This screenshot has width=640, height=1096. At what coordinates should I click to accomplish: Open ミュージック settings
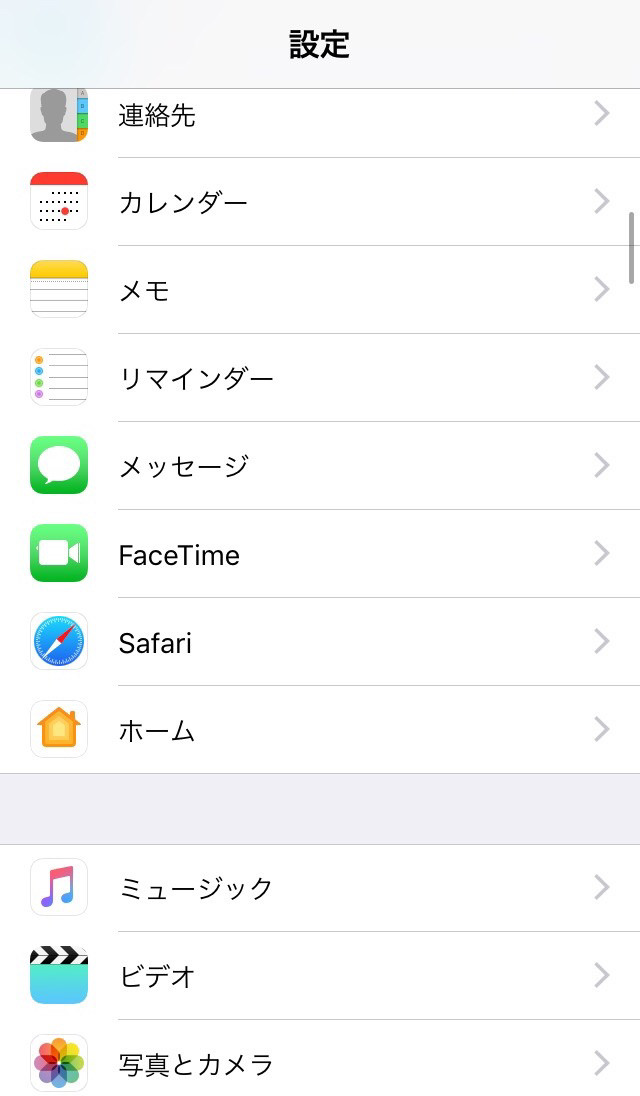[x=320, y=888]
